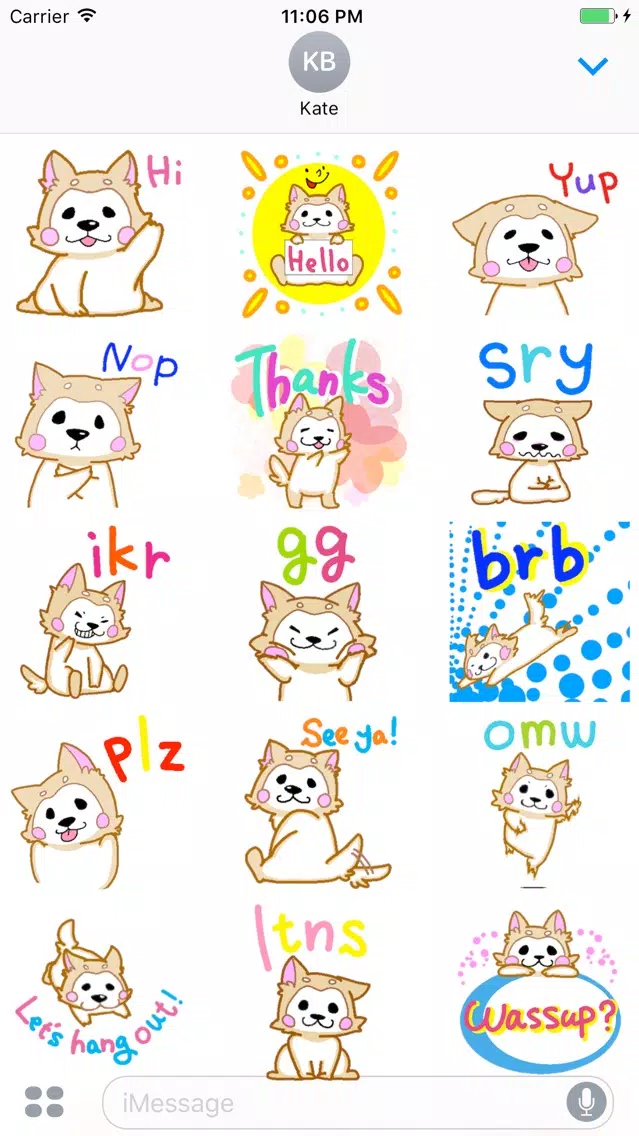Select the colorful "Thanks" sticker
The width and height of the screenshot is (639, 1136).
[x=320, y=421]
